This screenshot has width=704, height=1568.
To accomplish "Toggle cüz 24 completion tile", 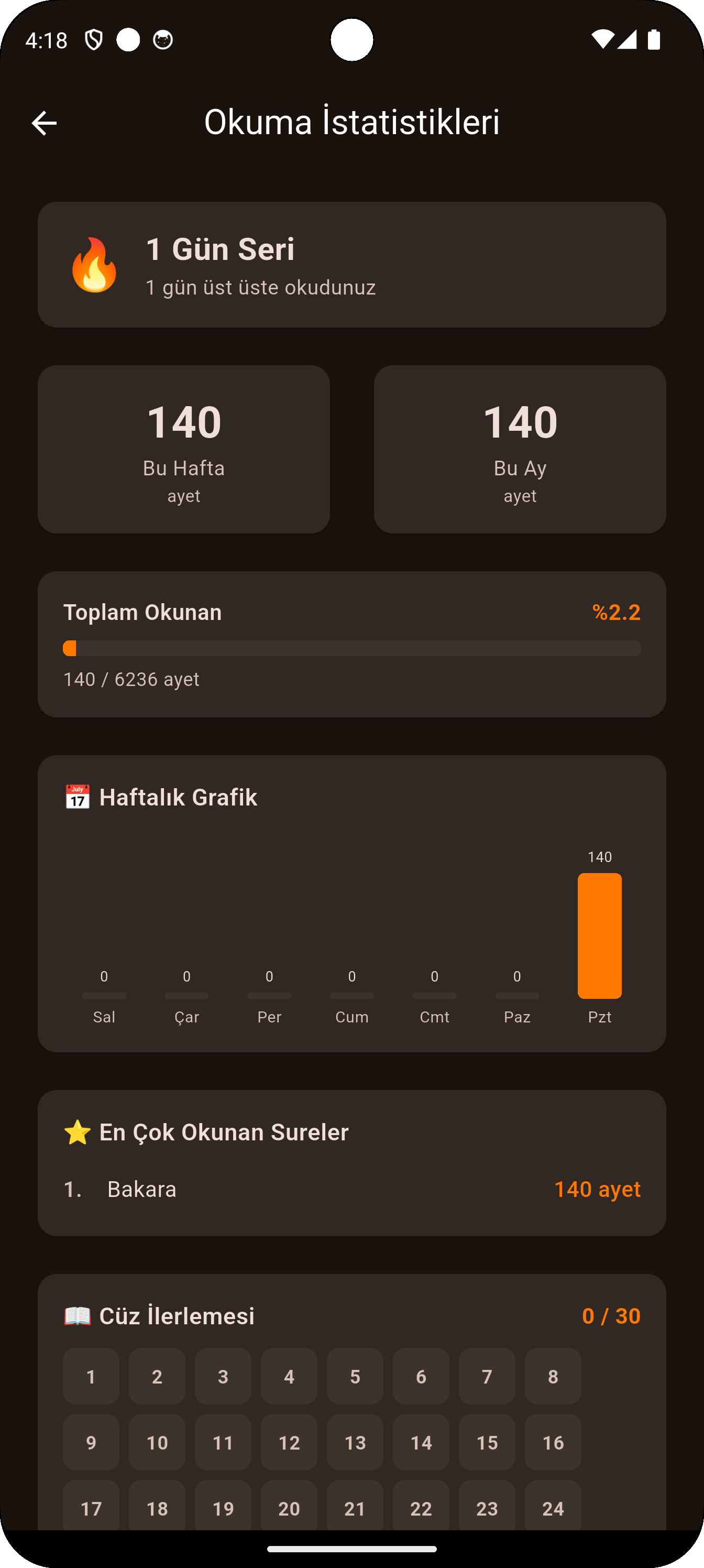I will (553, 1507).
